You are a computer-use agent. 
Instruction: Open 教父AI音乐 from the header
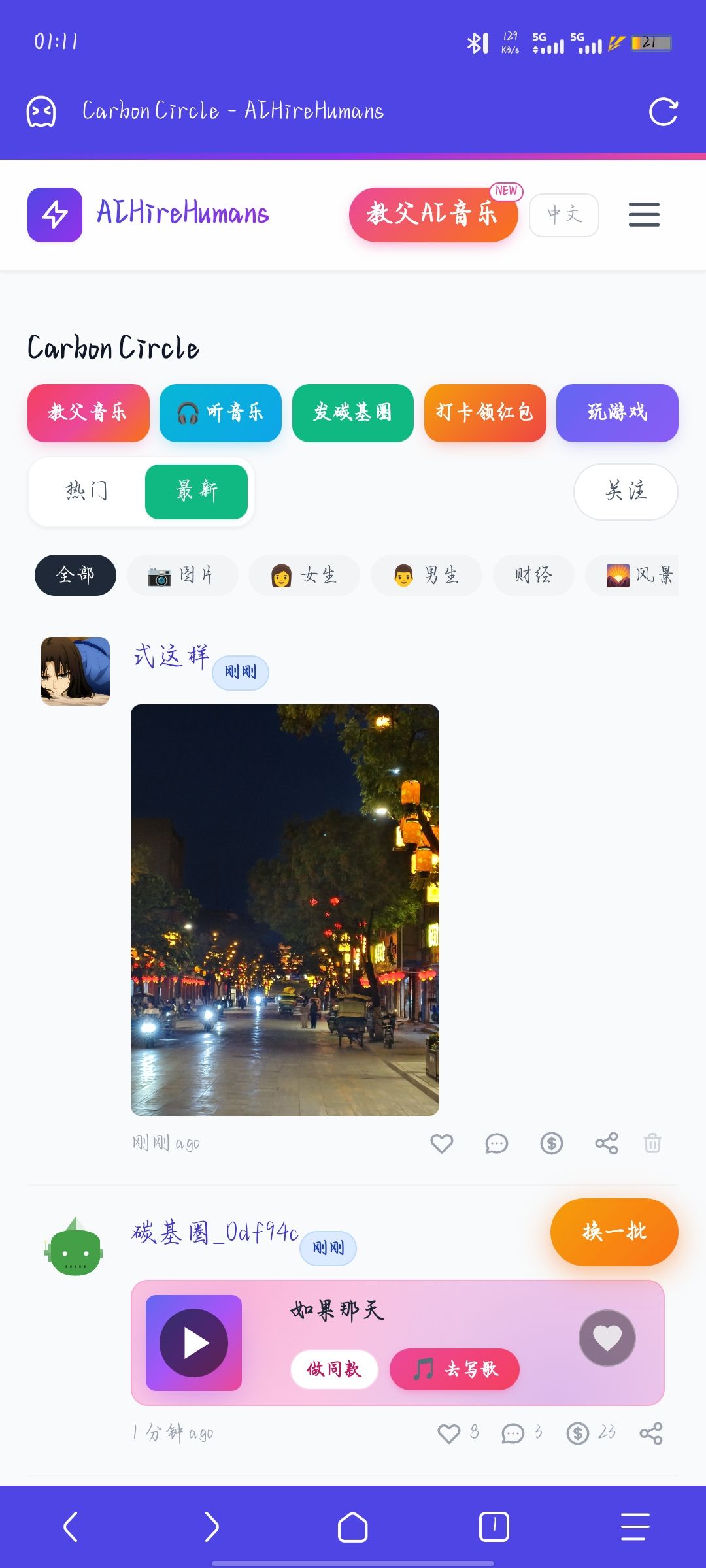pos(433,214)
